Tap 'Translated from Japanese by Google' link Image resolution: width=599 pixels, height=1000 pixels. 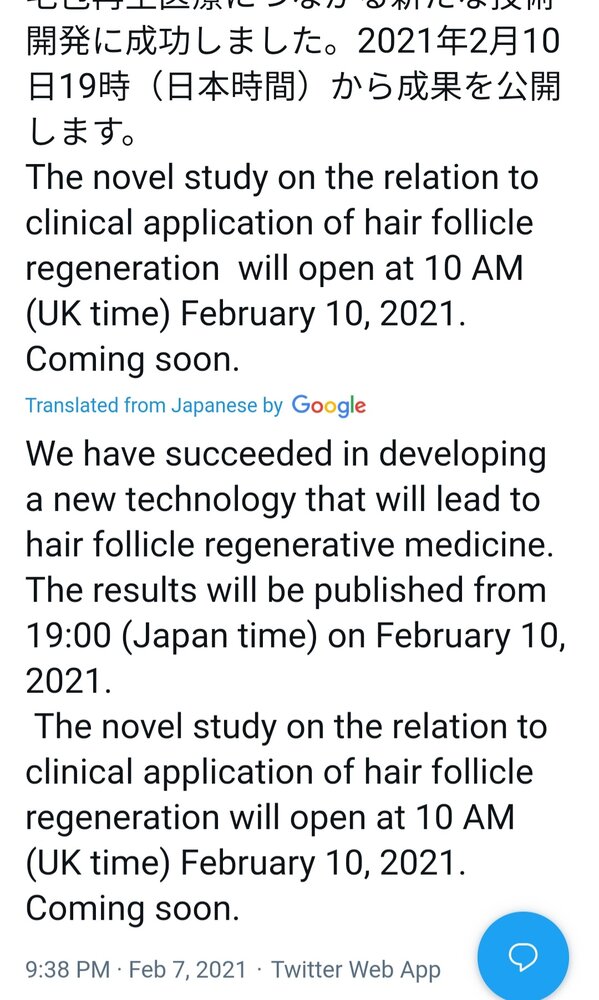[x=196, y=406]
